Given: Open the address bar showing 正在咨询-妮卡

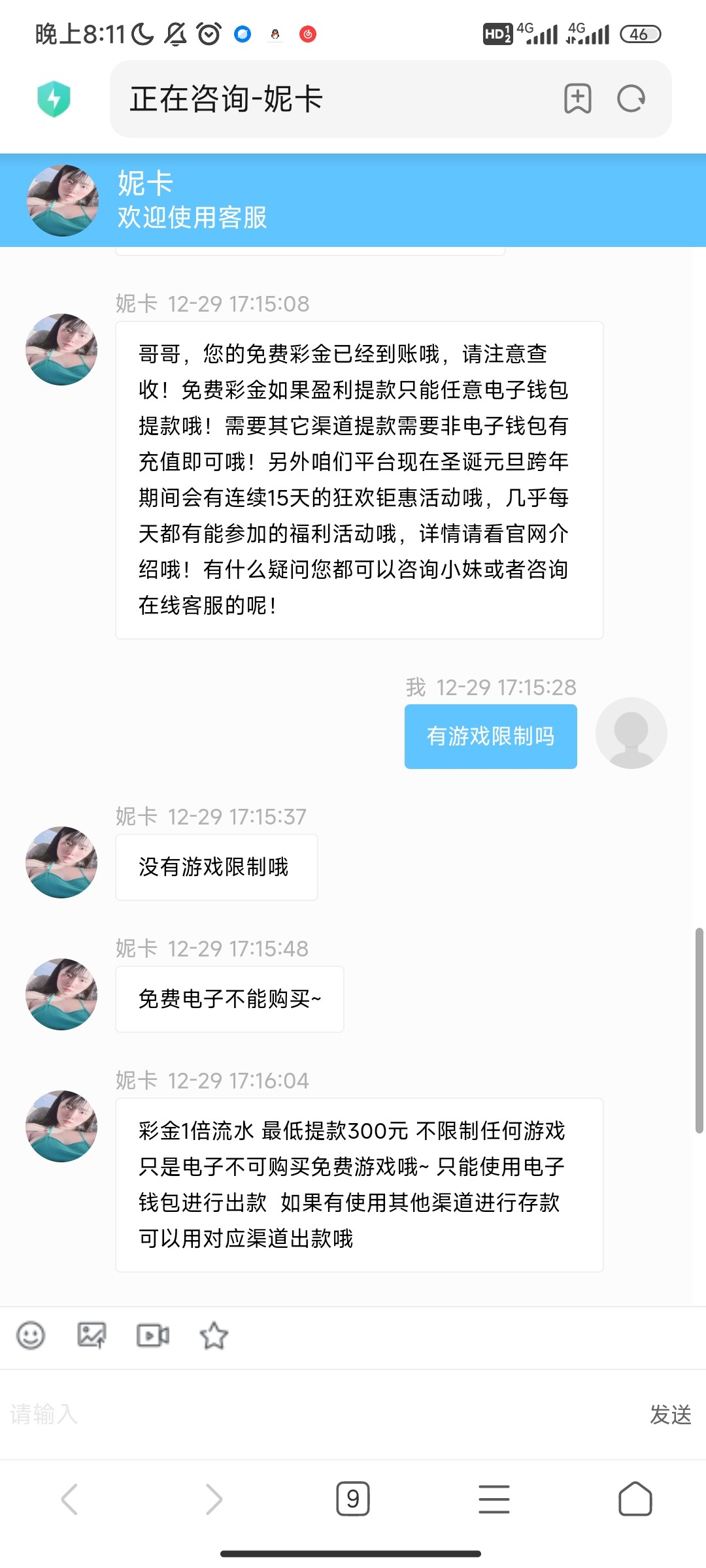Looking at the screenshot, I should click(x=327, y=99).
